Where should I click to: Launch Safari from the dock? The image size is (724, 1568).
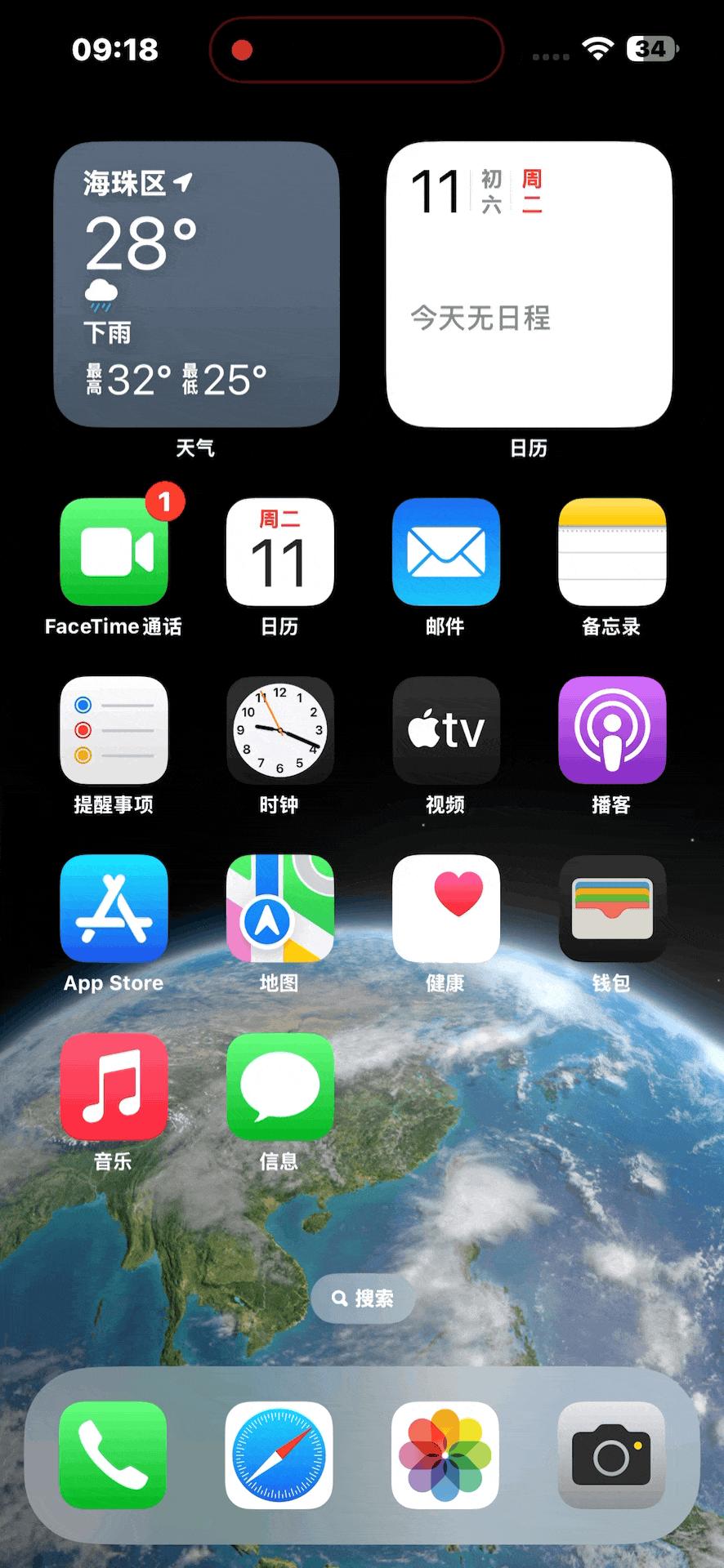(x=280, y=1456)
